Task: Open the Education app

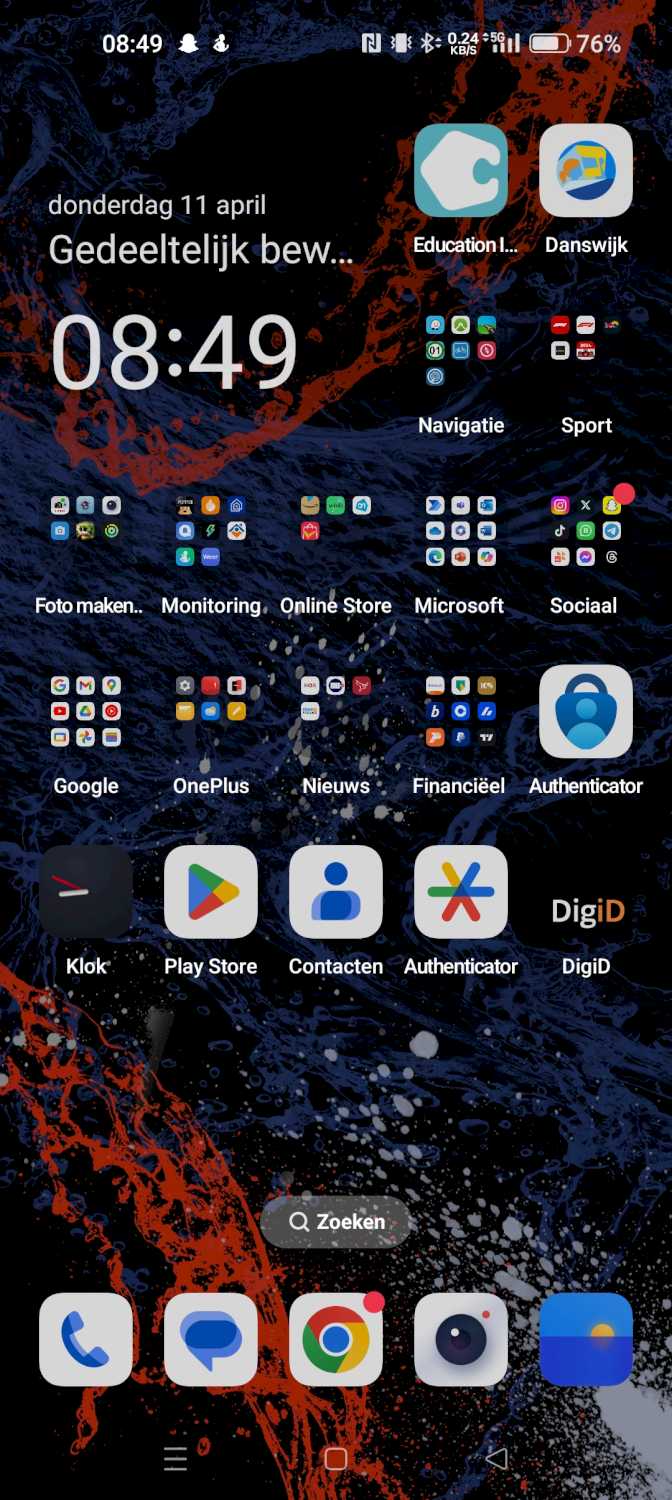Action: pyautogui.click(x=461, y=171)
